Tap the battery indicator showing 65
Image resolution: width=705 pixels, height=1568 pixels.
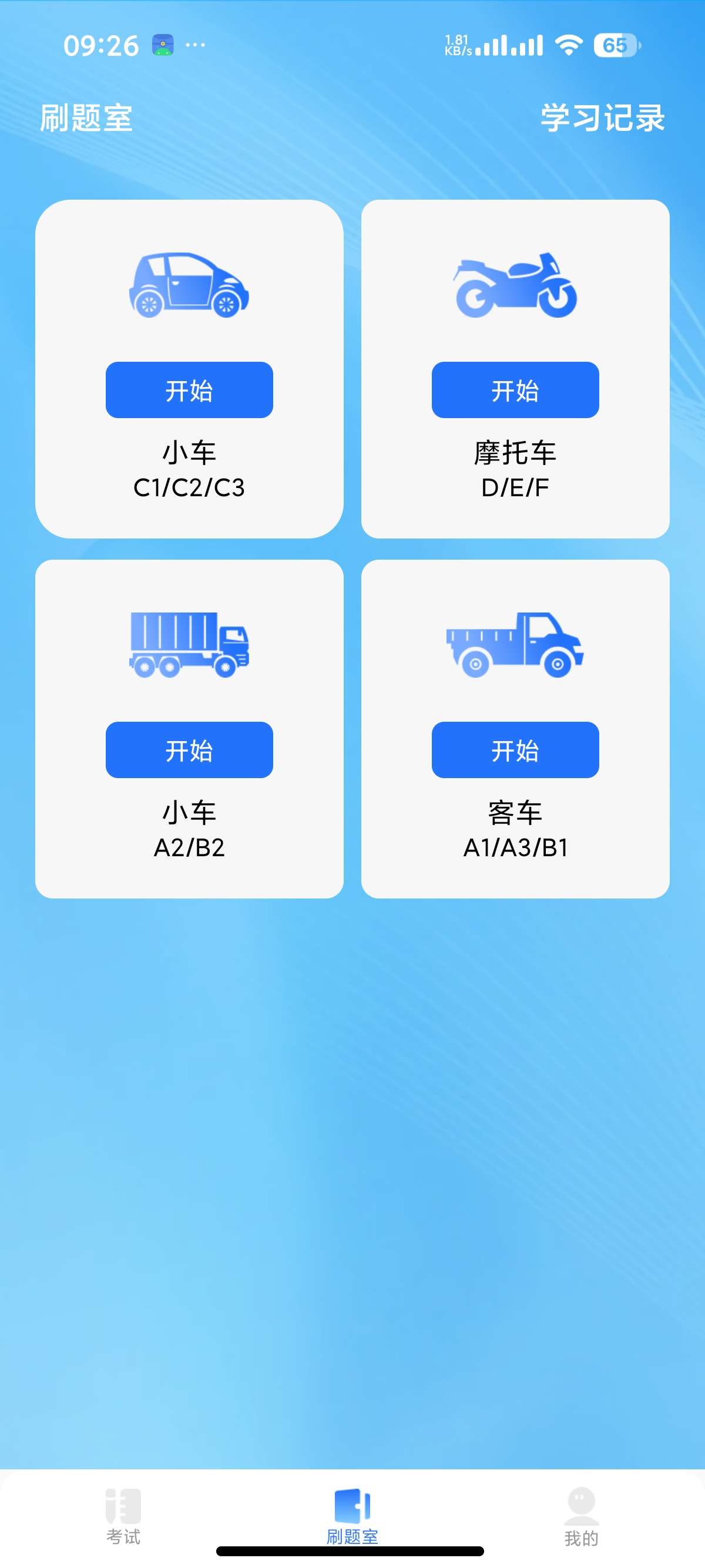[616, 45]
